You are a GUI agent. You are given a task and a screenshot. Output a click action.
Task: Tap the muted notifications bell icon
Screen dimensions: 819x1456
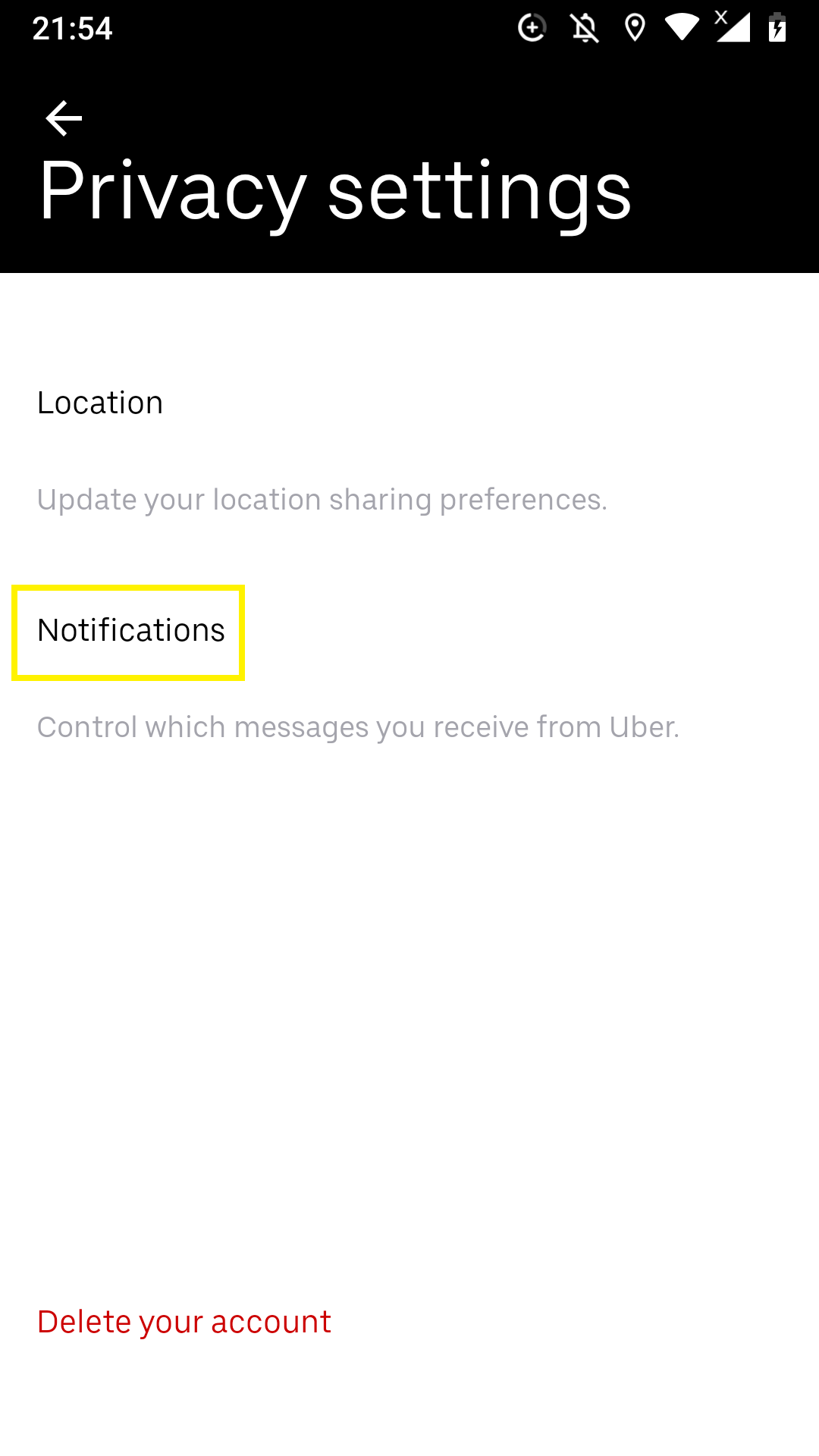(584, 27)
